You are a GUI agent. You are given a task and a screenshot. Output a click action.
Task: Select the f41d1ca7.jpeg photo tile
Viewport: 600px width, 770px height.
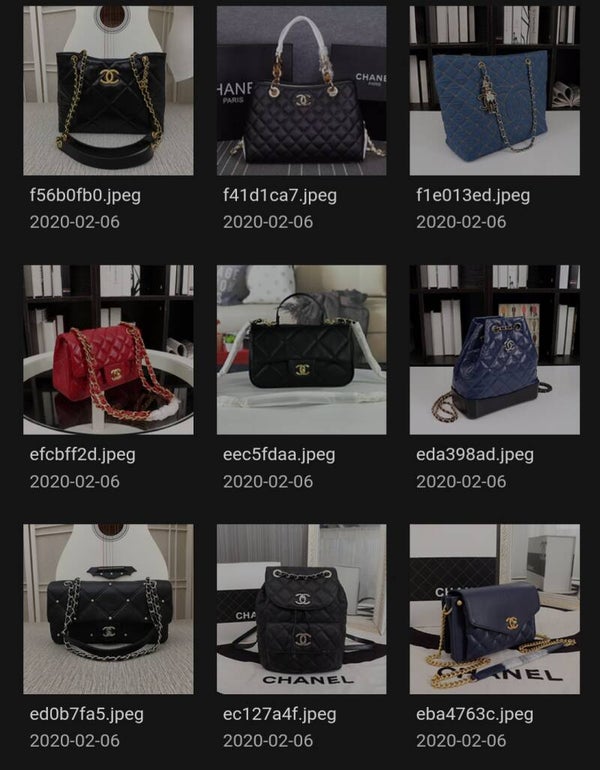click(301, 91)
